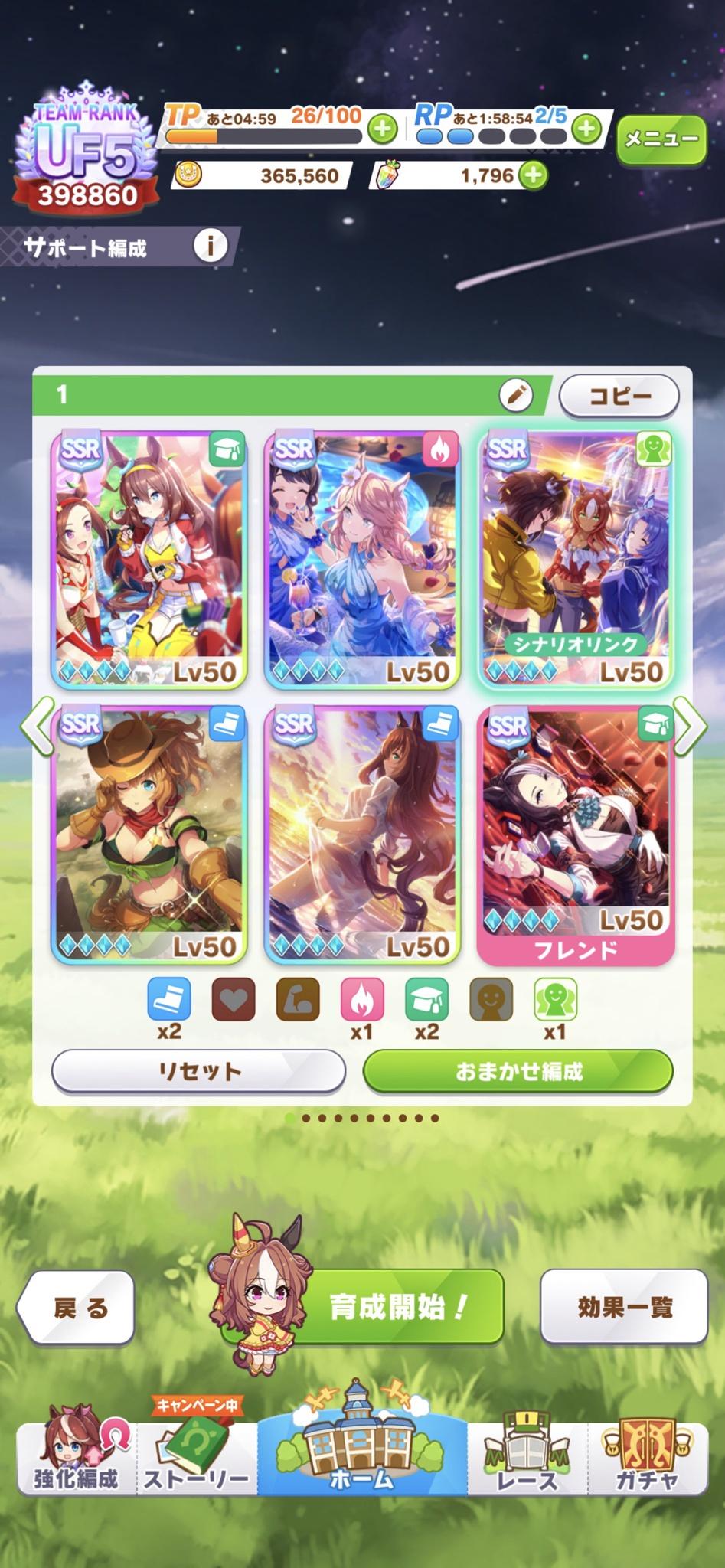Tap the plus icon to refill TP
Viewport: 725px width, 1568px height.
pyautogui.click(x=382, y=129)
